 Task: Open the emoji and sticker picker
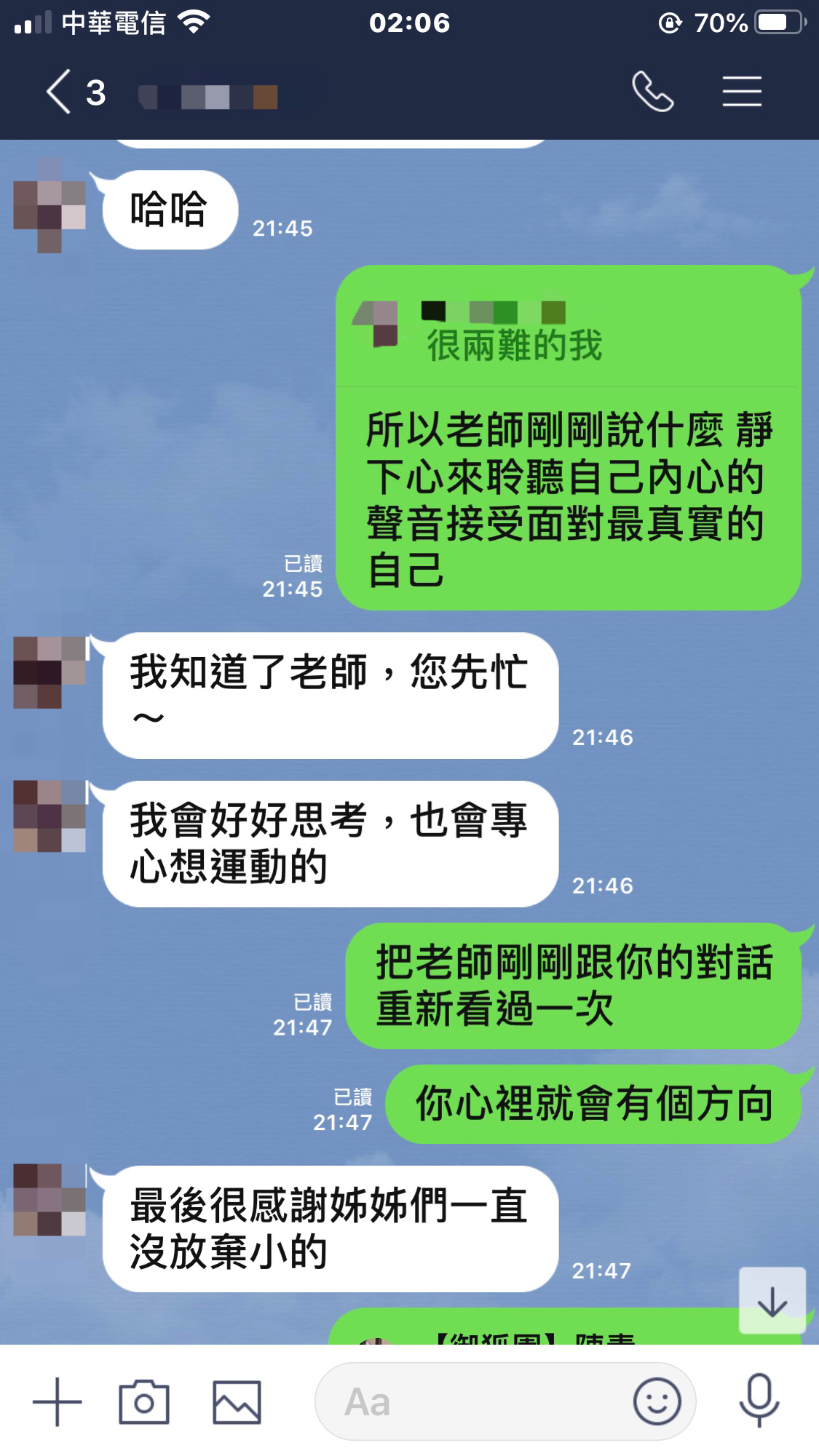click(657, 1401)
